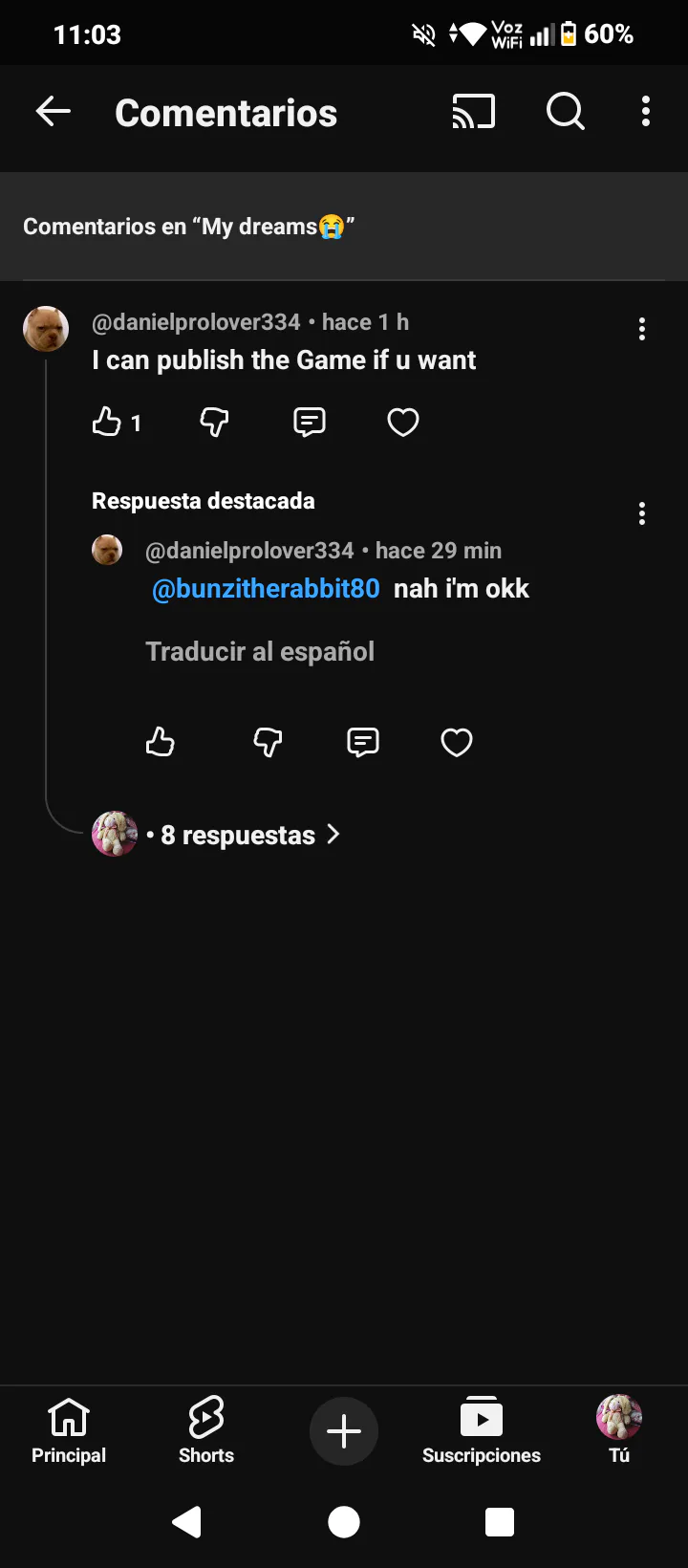Like the comment "I can publish the Game"
688x1568 pixels.
point(107,422)
